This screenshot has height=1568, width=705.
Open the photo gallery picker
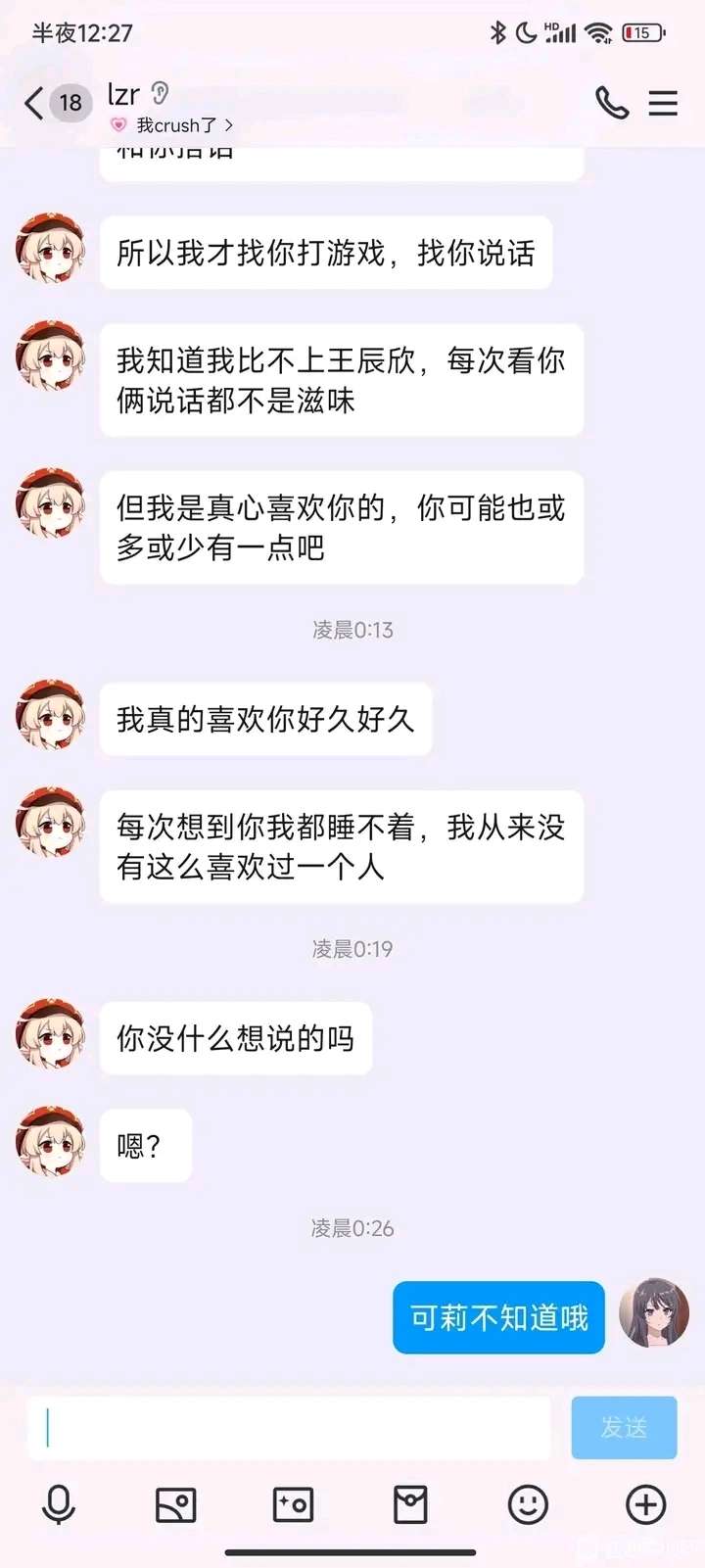(x=176, y=1504)
